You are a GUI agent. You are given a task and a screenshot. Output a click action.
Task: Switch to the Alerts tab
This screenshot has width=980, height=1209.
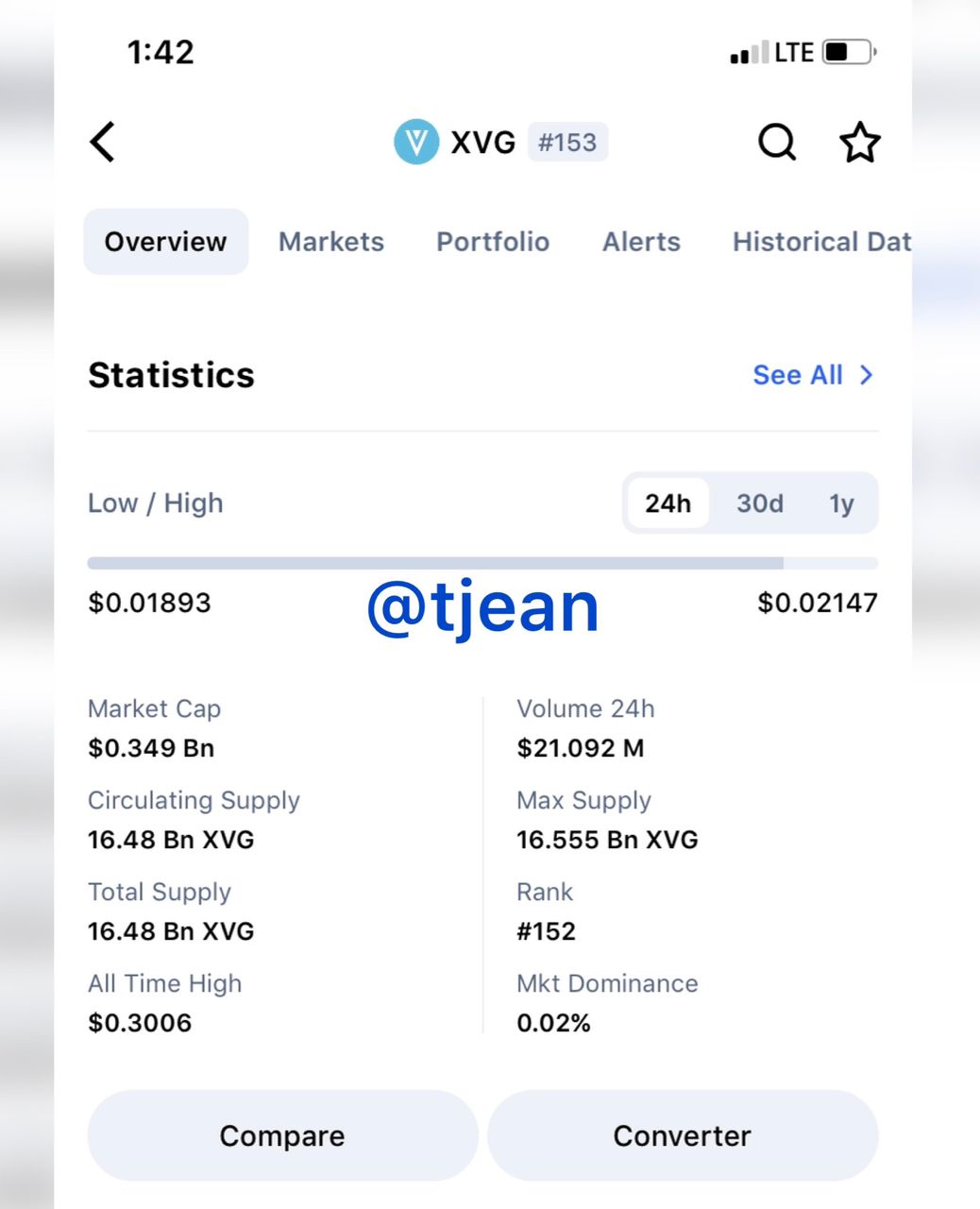641,242
